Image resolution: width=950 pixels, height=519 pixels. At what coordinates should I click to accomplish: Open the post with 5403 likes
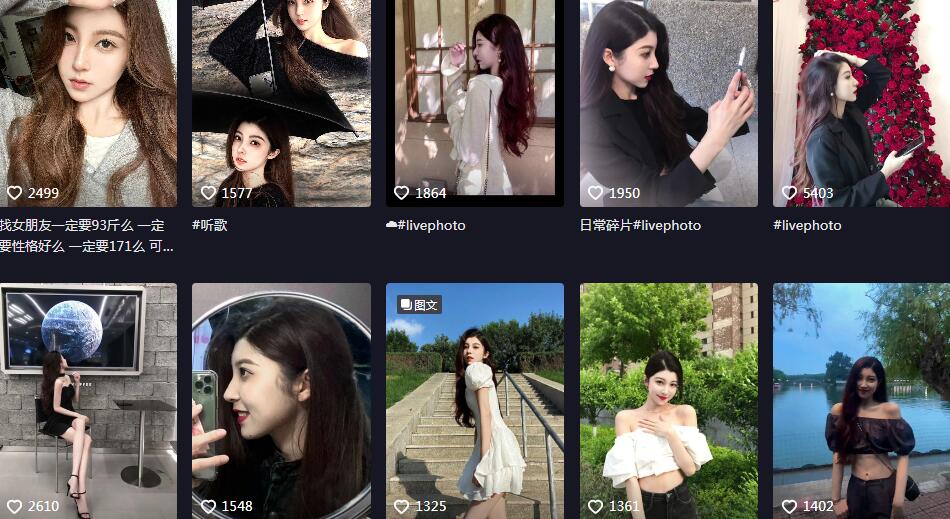pos(861,100)
